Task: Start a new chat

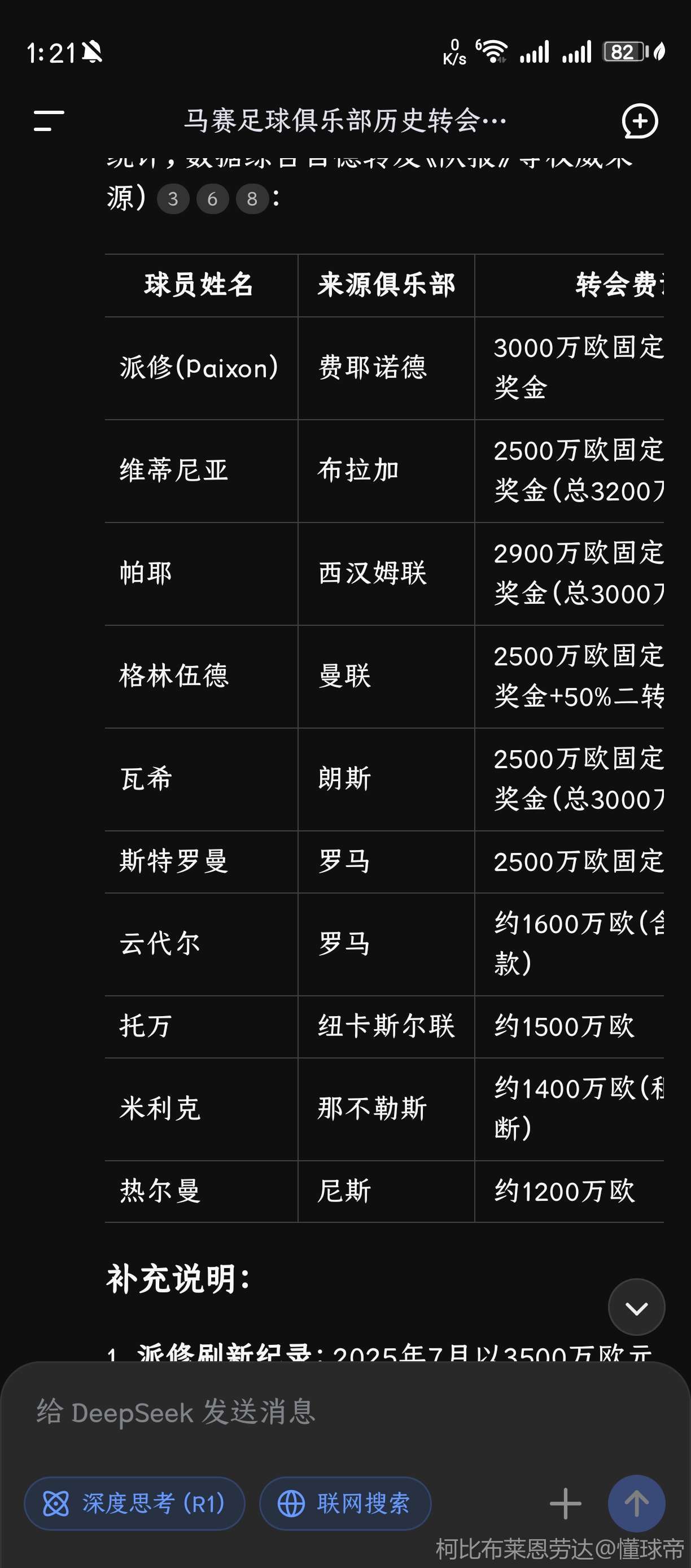Action: coord(640,121)
